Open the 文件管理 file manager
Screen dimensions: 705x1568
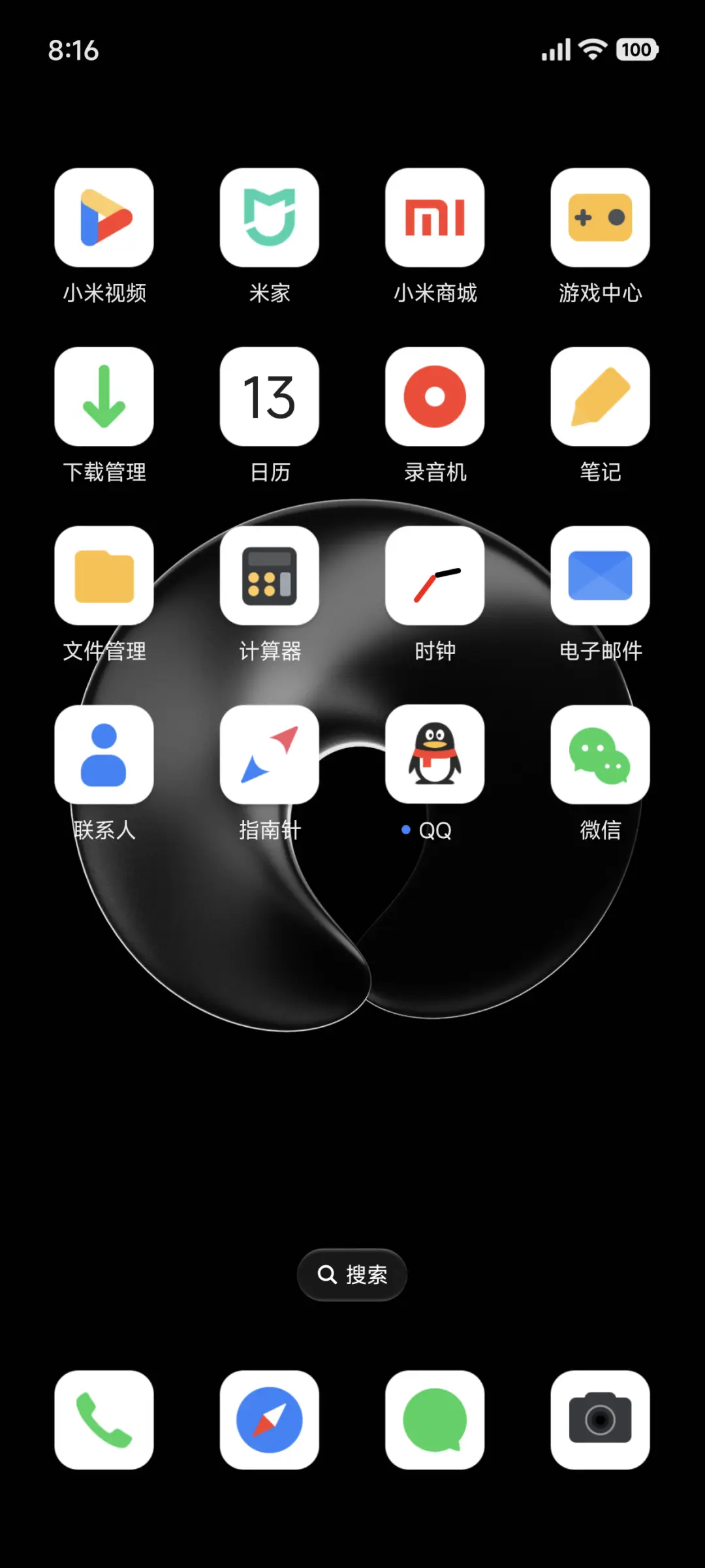(104, 576)
